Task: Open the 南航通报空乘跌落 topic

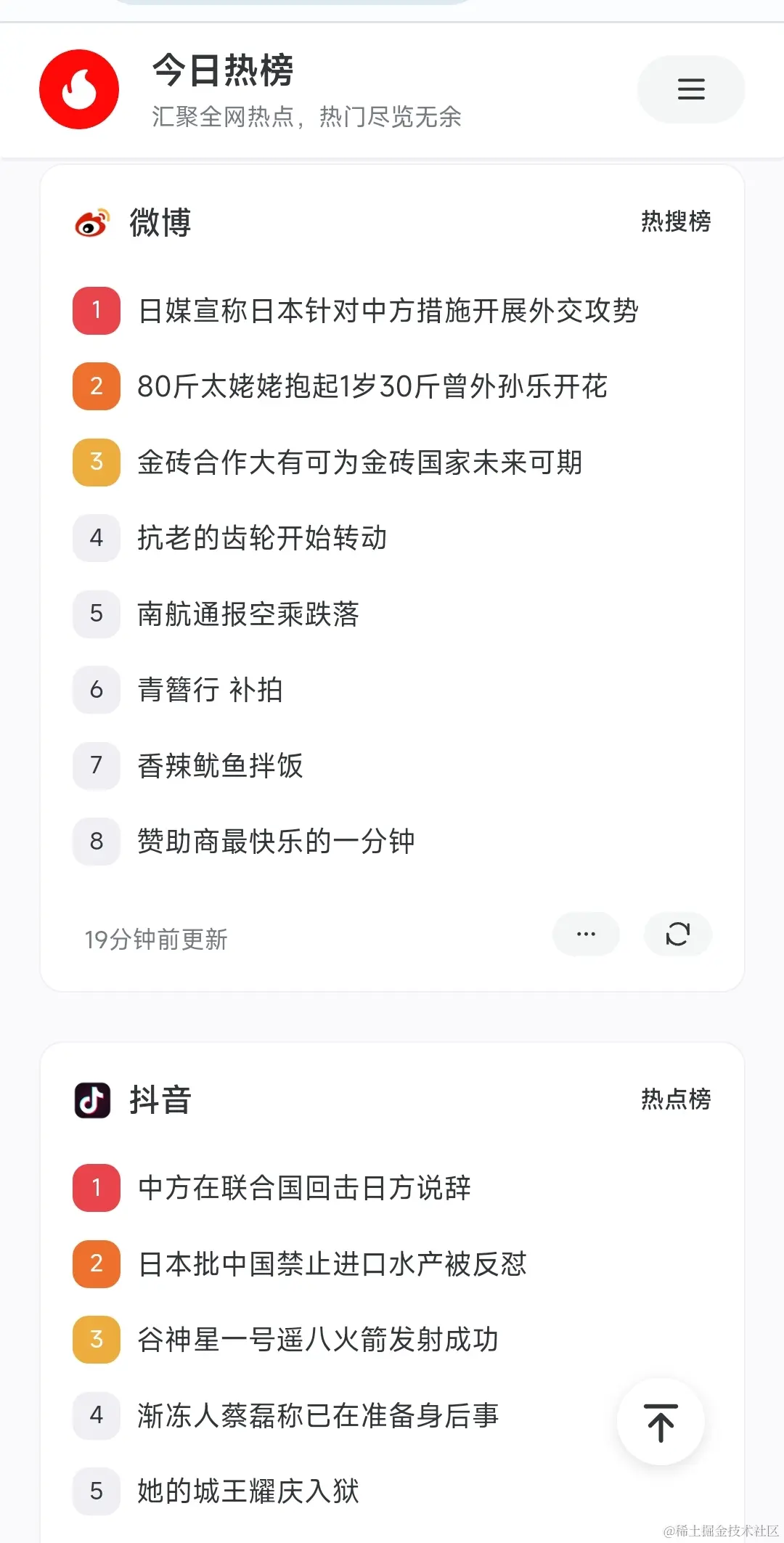Action: pyautogui.click(x=248, y=614)
